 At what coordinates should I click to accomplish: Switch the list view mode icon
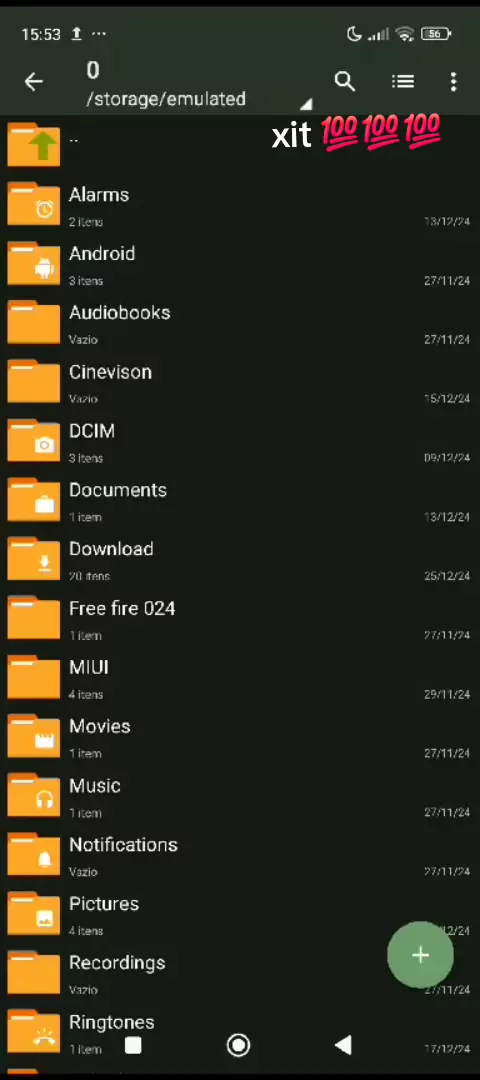click(x=403, y=81)
